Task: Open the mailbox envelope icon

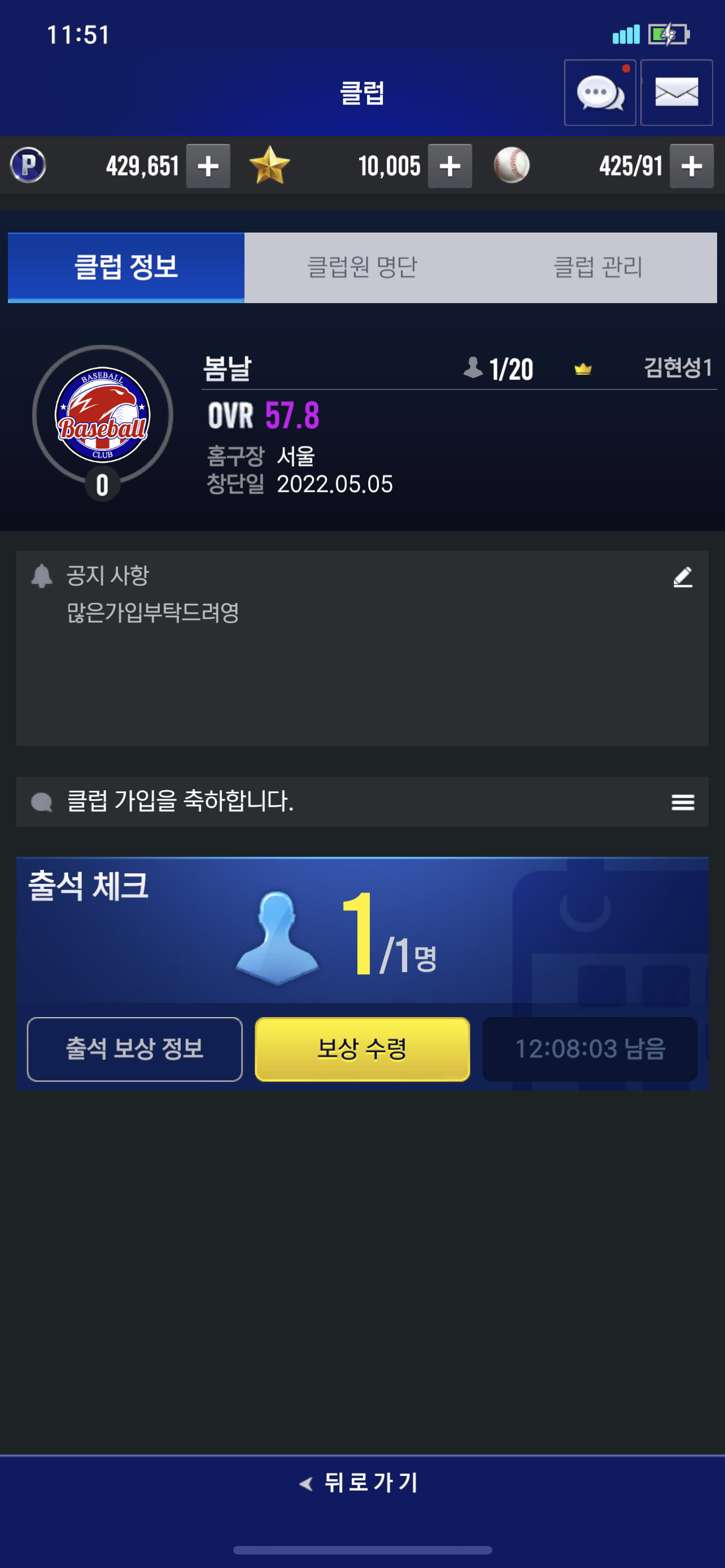Action: [676, 93]
